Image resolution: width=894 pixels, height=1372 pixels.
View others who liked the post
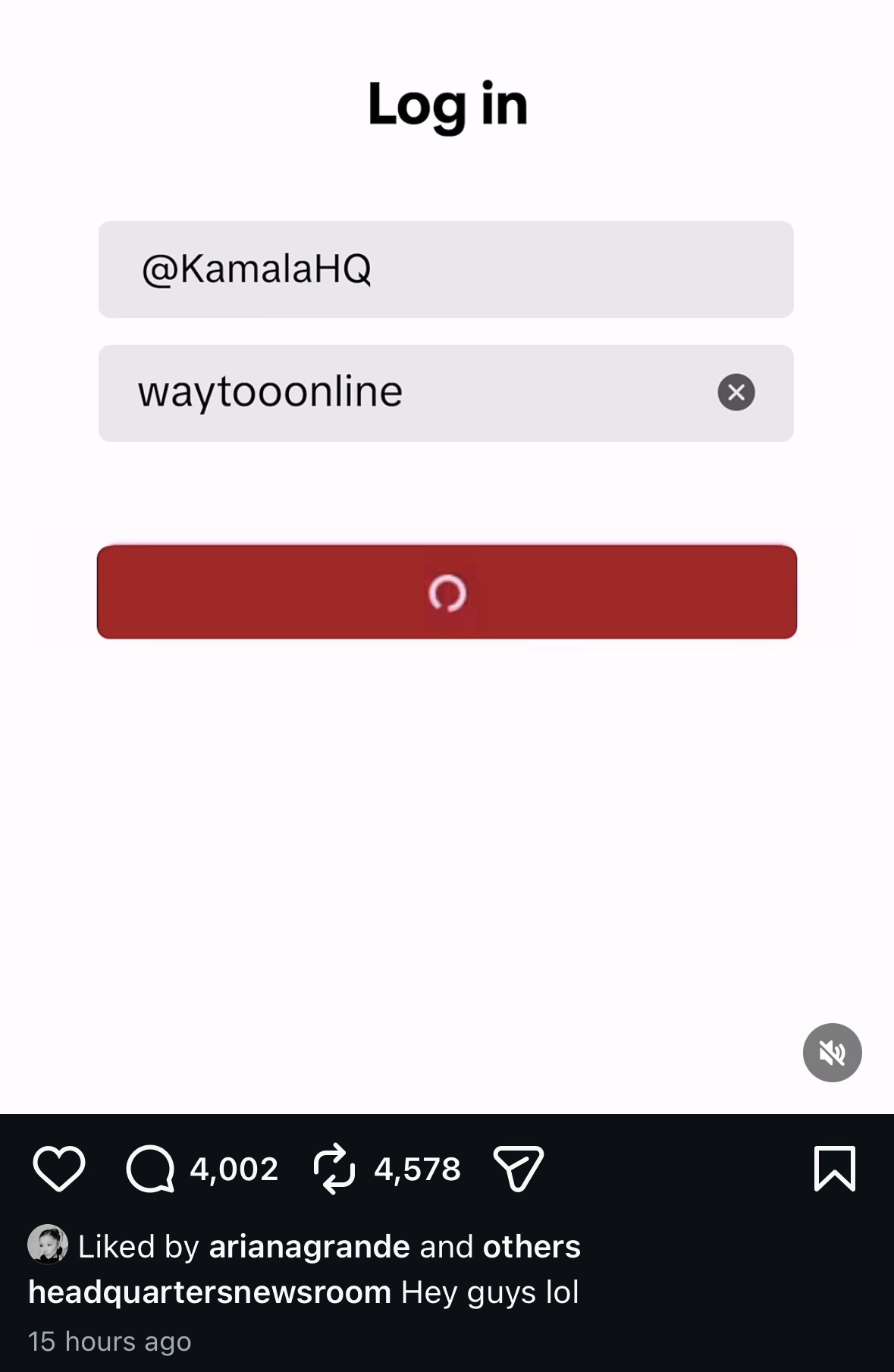[531, 1247]
